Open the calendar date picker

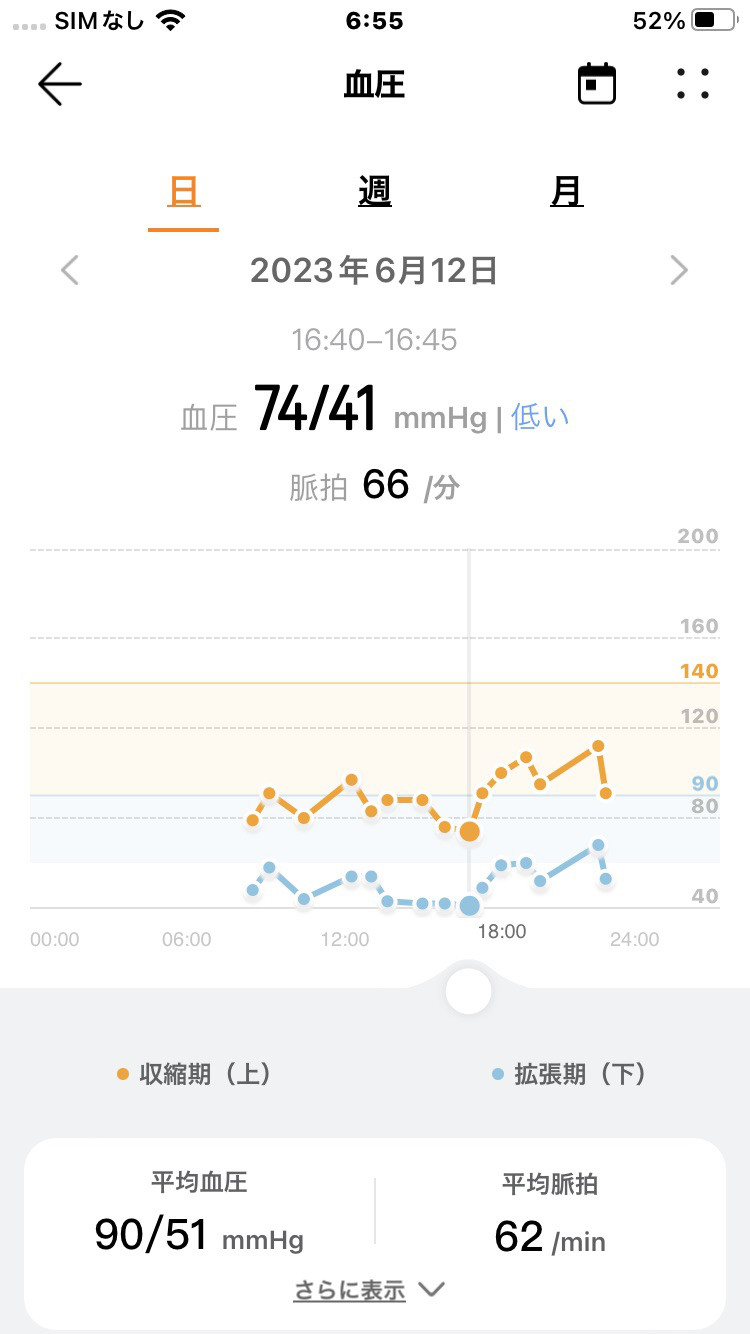click(x=597, y=84)
